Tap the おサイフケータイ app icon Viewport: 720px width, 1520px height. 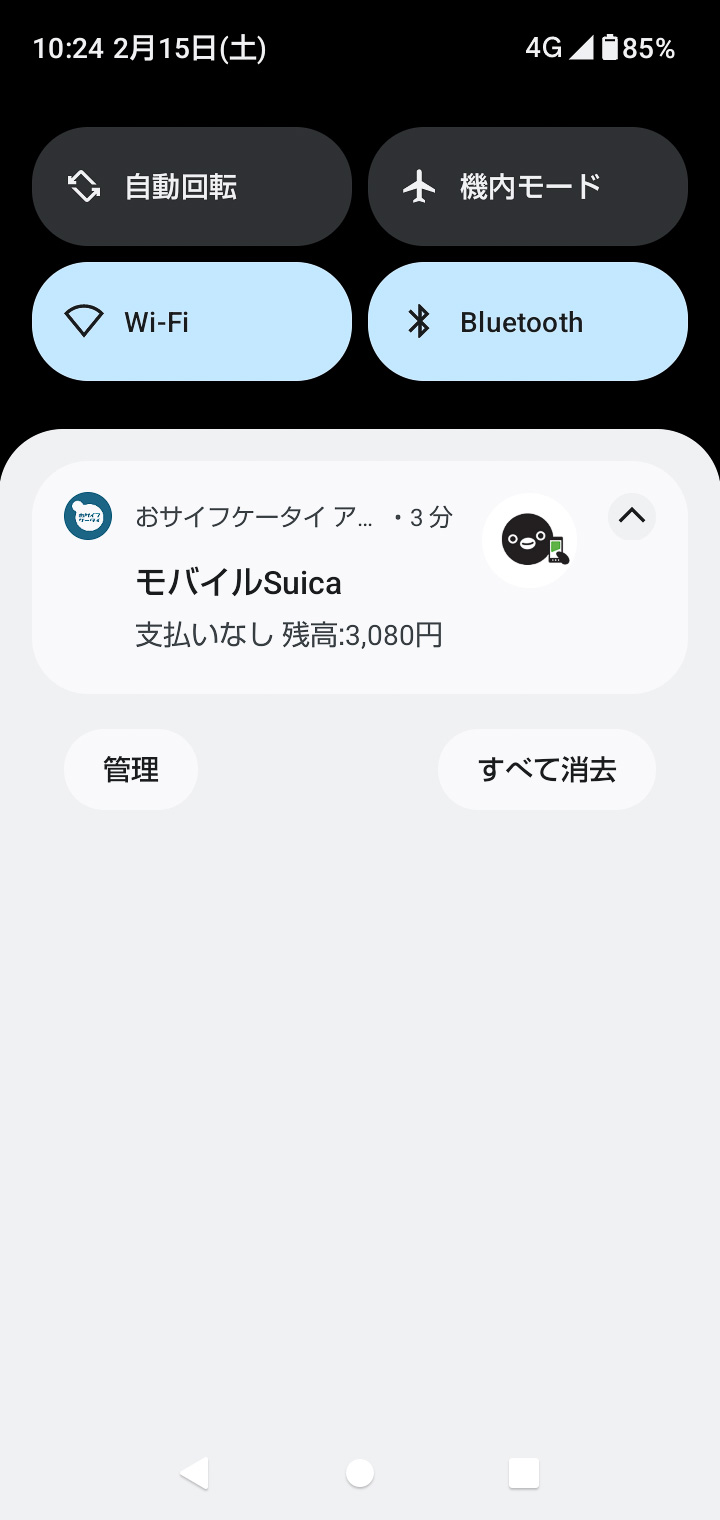click(x=87, y=517)
